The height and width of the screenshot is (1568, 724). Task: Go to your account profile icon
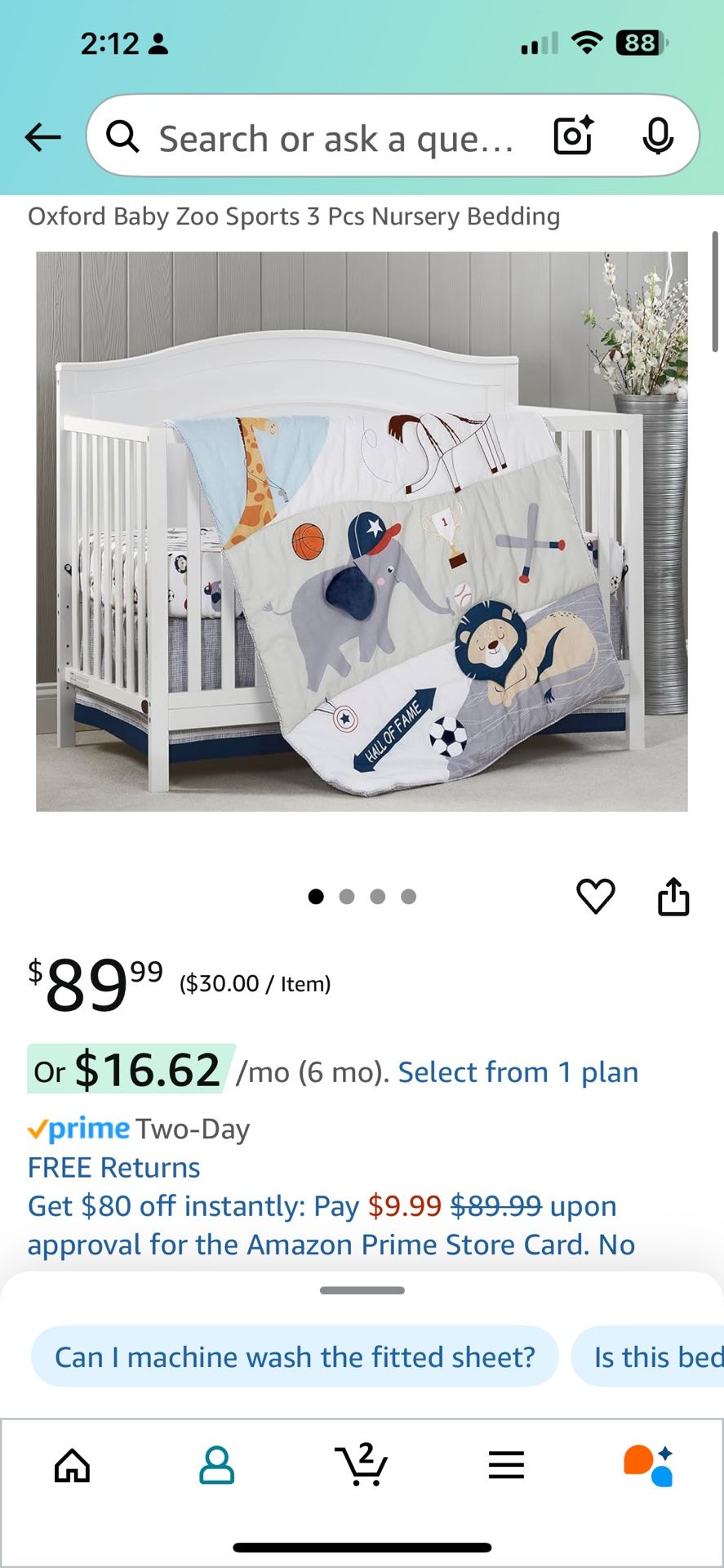215,1466
